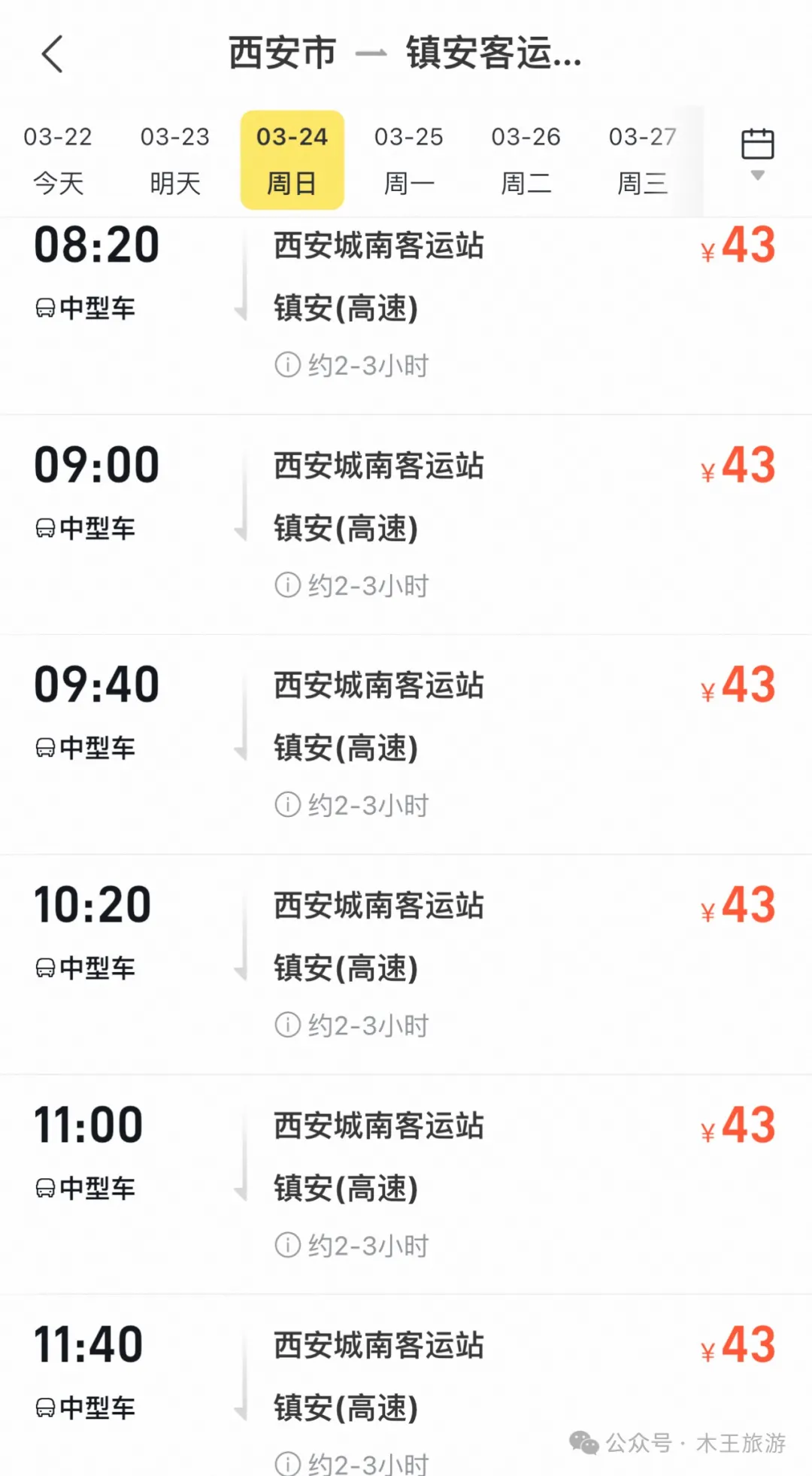Screen dimensions: 812x1476
Task: Switch to the 03-23 tomorrow tab
Action: (x=175, y=160)
